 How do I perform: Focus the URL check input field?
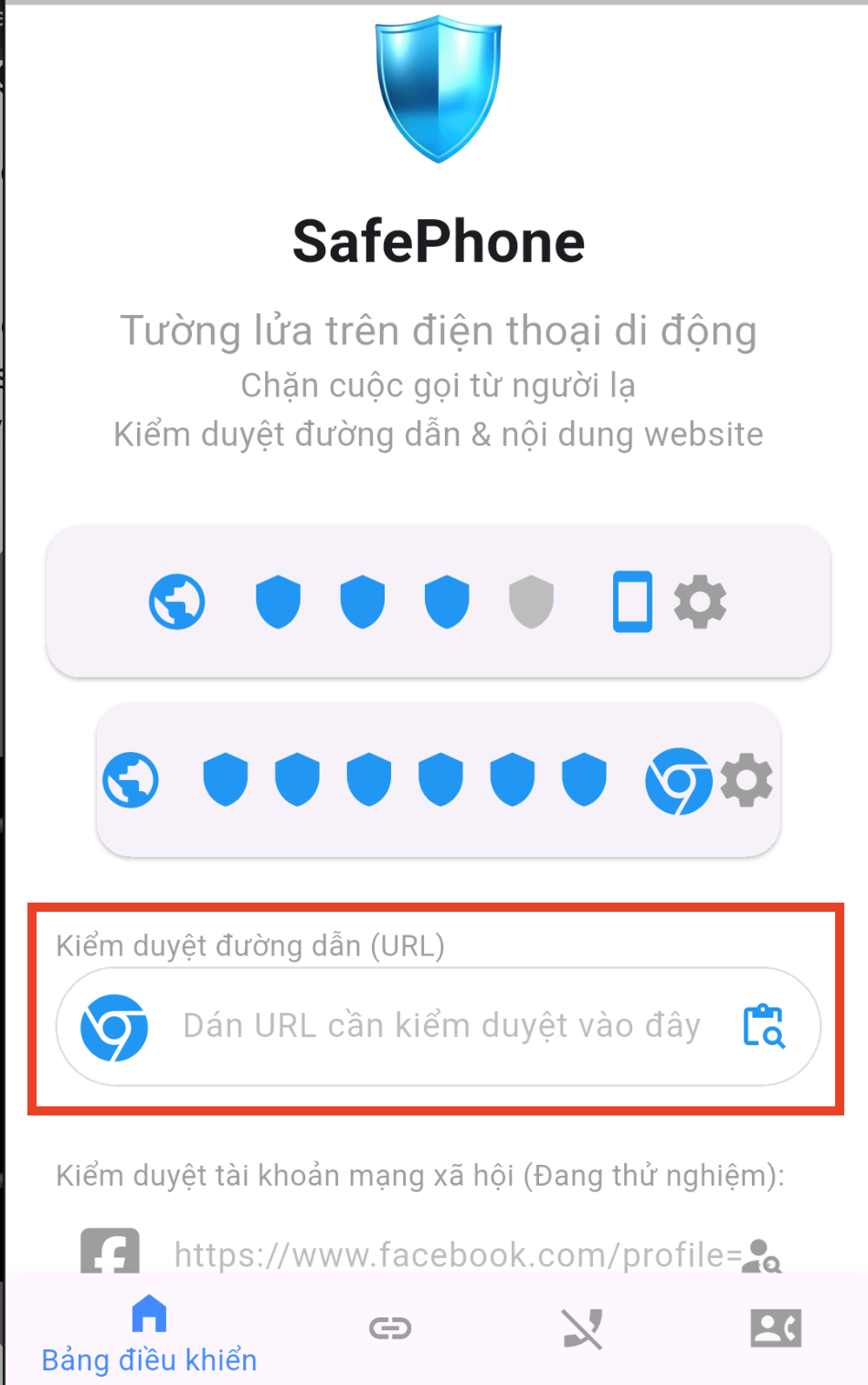click(x=442, y=1026)
